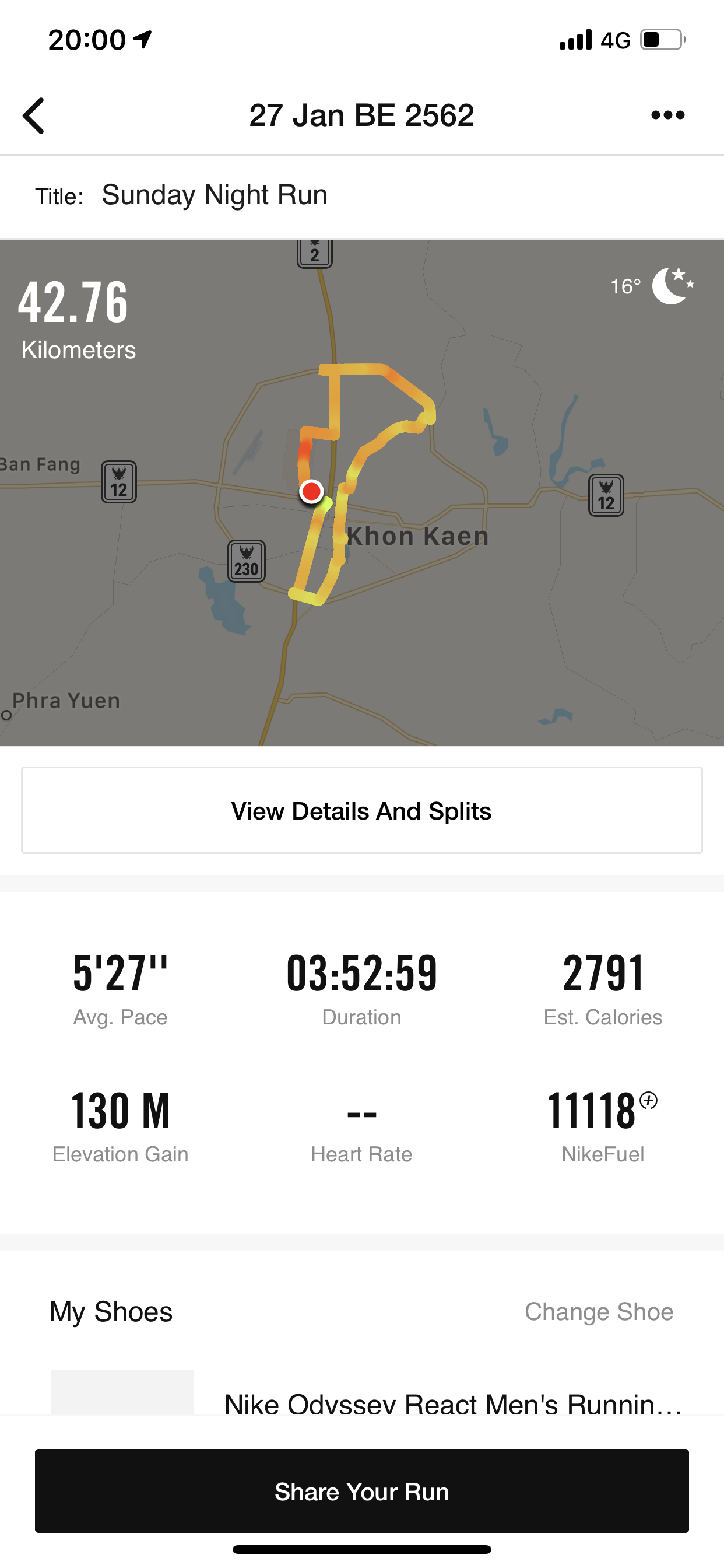View Details And Splits

pyautogui.click(x=362, y=810)
